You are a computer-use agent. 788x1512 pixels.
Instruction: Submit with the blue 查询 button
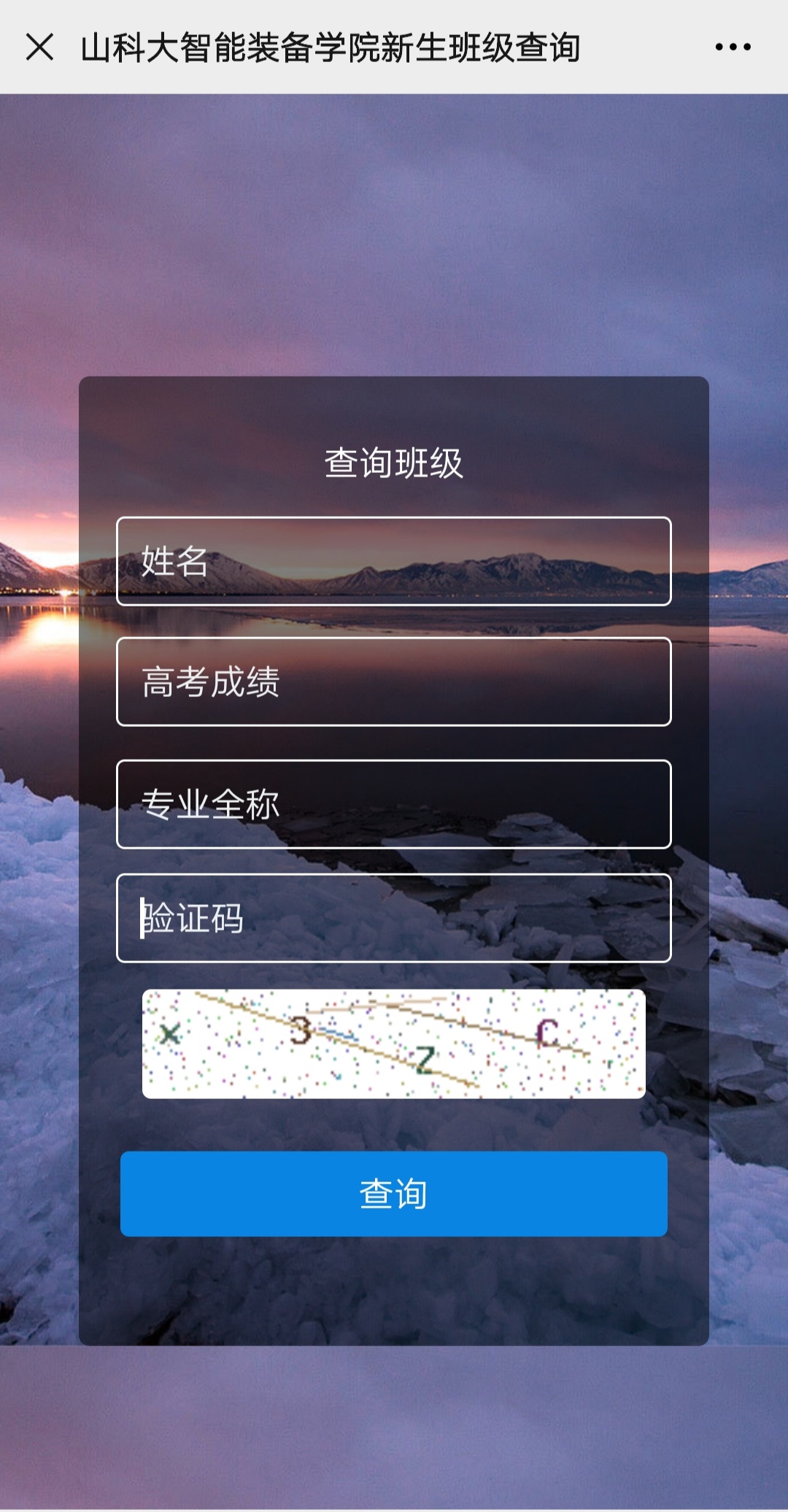tap(394, 1194)
